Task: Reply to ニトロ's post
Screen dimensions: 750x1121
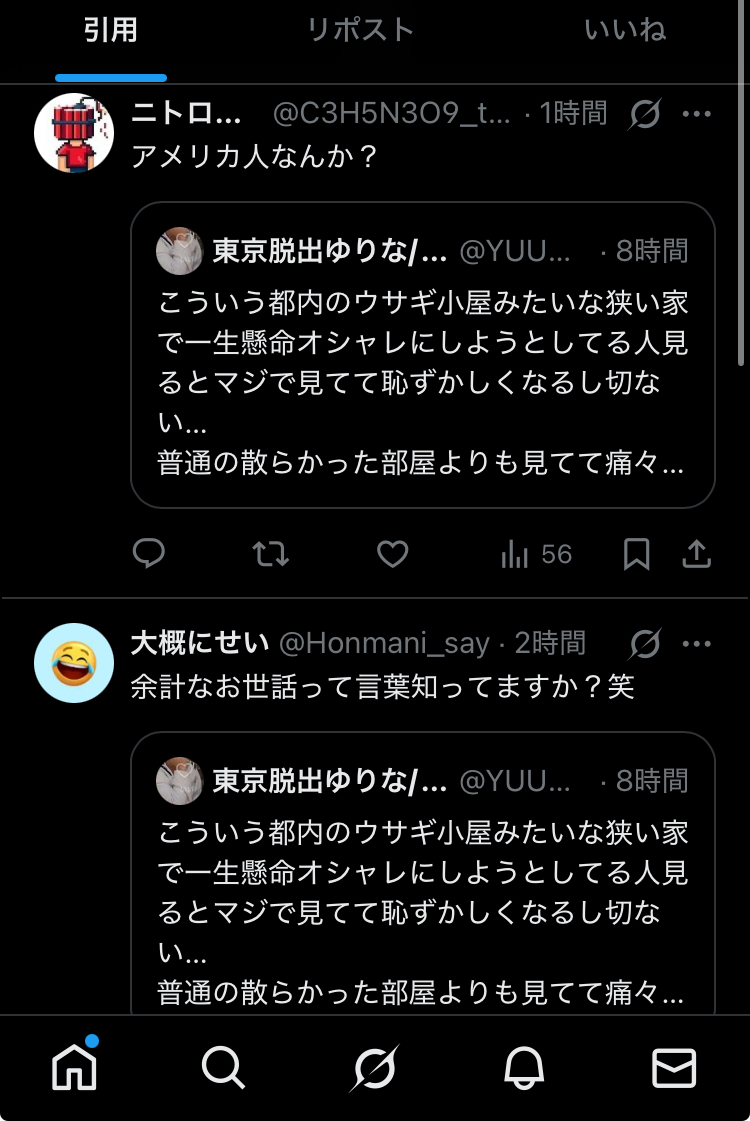Action: point(149,554)
